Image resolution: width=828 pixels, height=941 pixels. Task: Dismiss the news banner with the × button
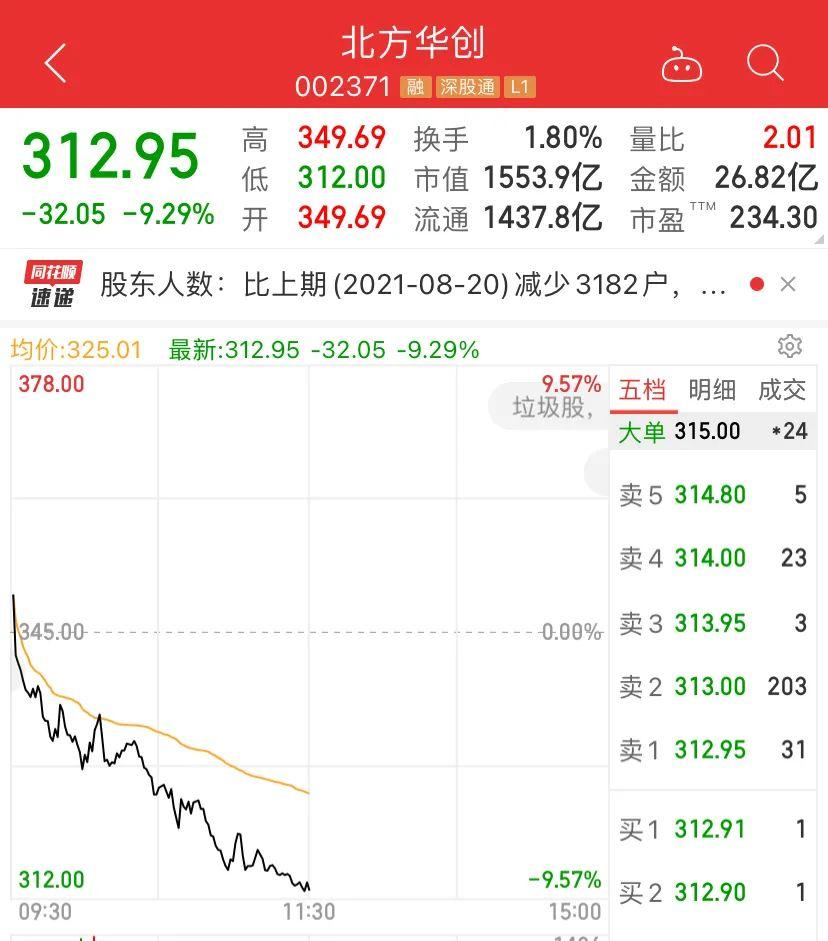[x=789, y=283]
